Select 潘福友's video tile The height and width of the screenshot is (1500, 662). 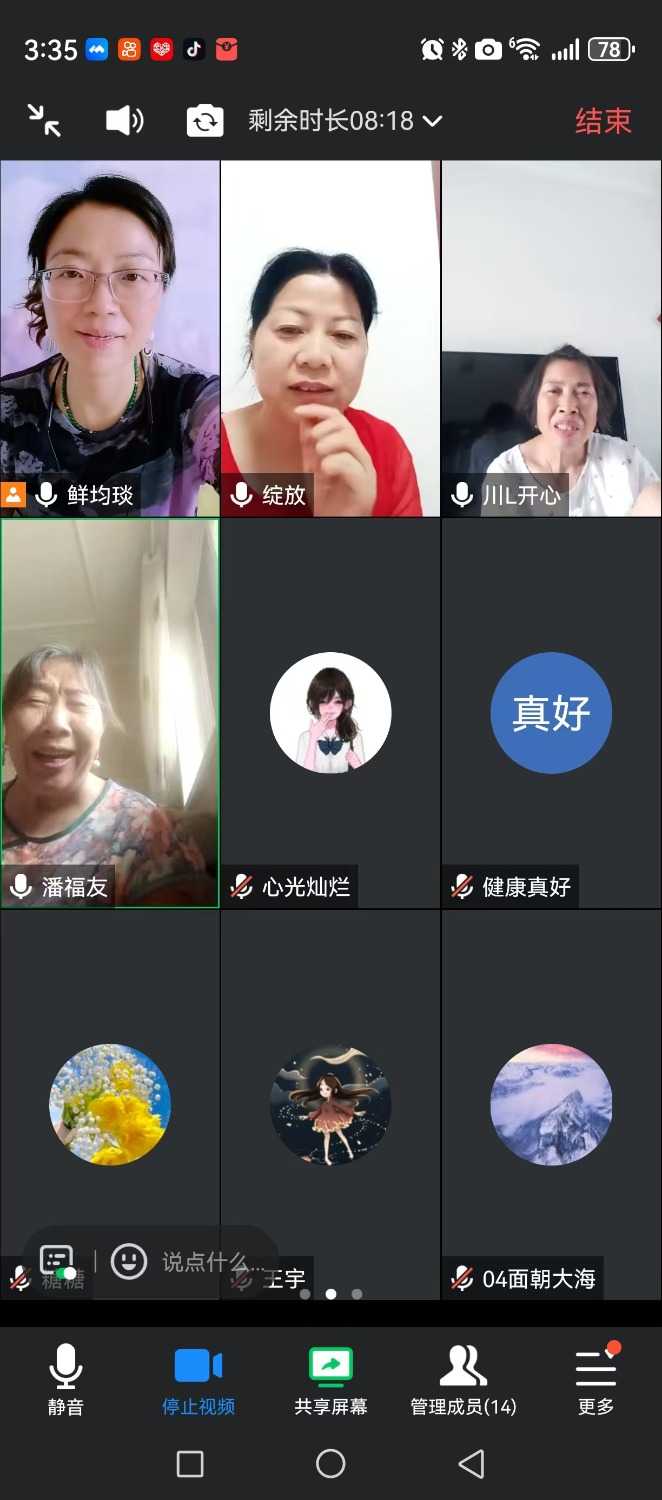click(x=110, y=712)
